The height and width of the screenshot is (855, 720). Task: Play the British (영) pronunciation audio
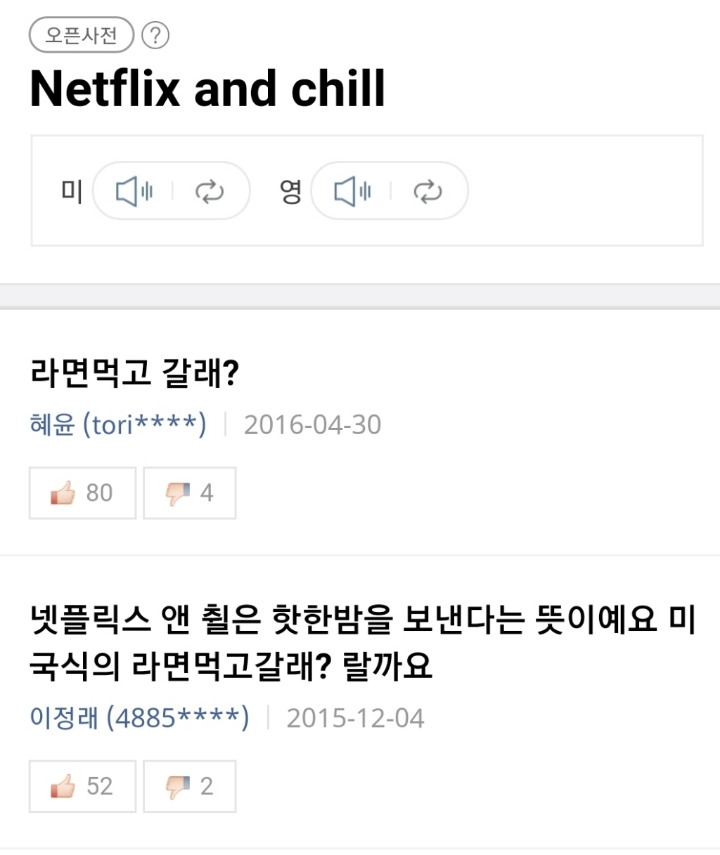(352, 190)
